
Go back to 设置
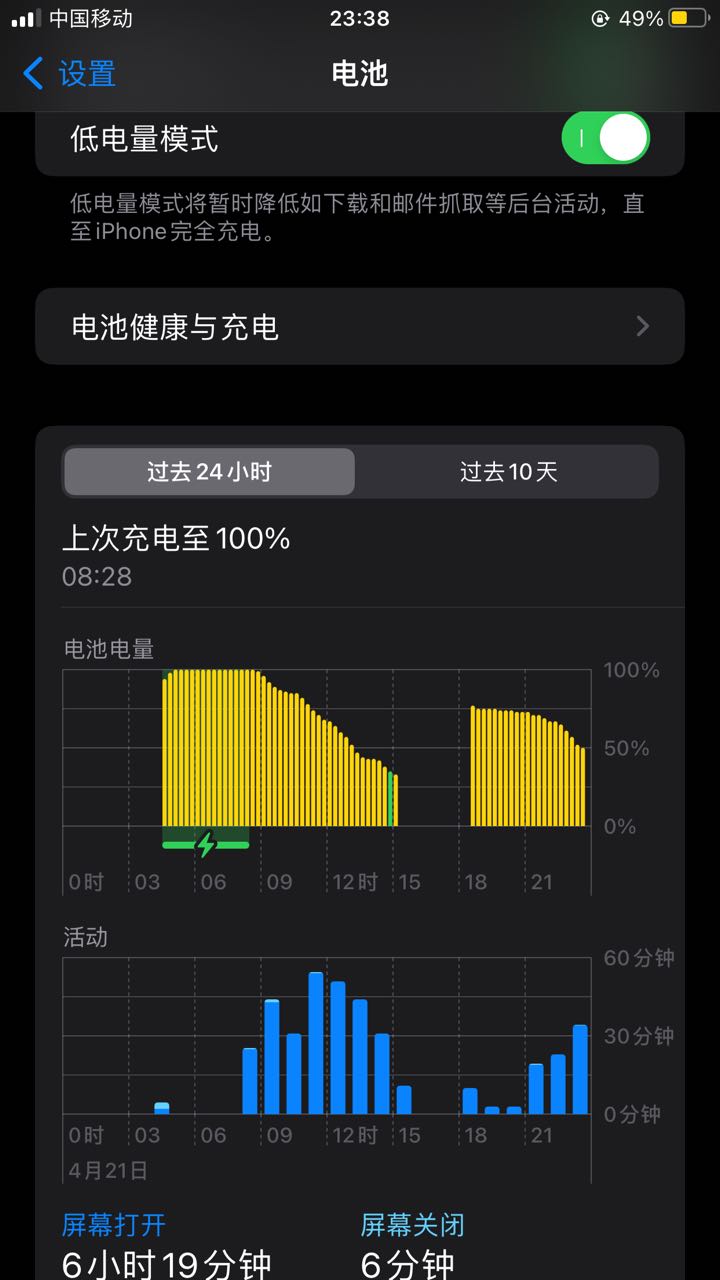[x=69, y=74]
